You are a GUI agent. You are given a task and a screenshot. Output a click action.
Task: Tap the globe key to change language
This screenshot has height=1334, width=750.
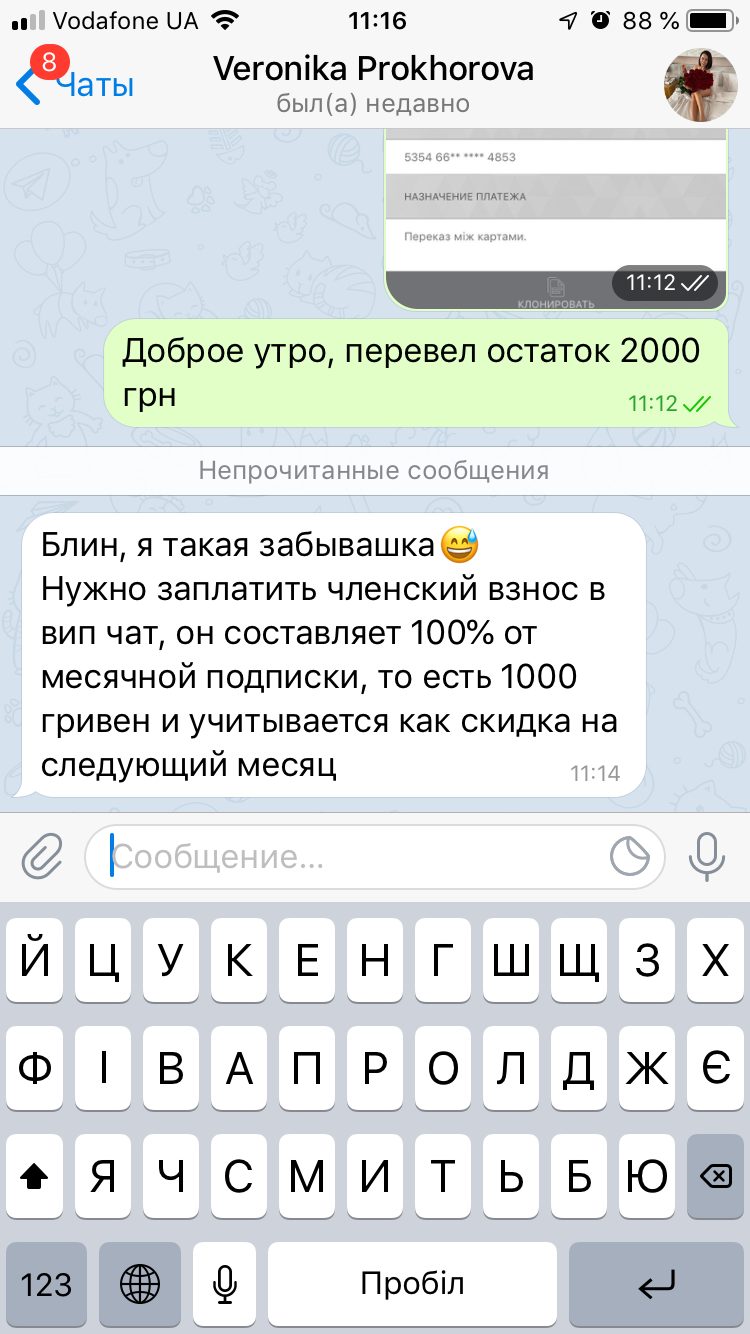139,1284
